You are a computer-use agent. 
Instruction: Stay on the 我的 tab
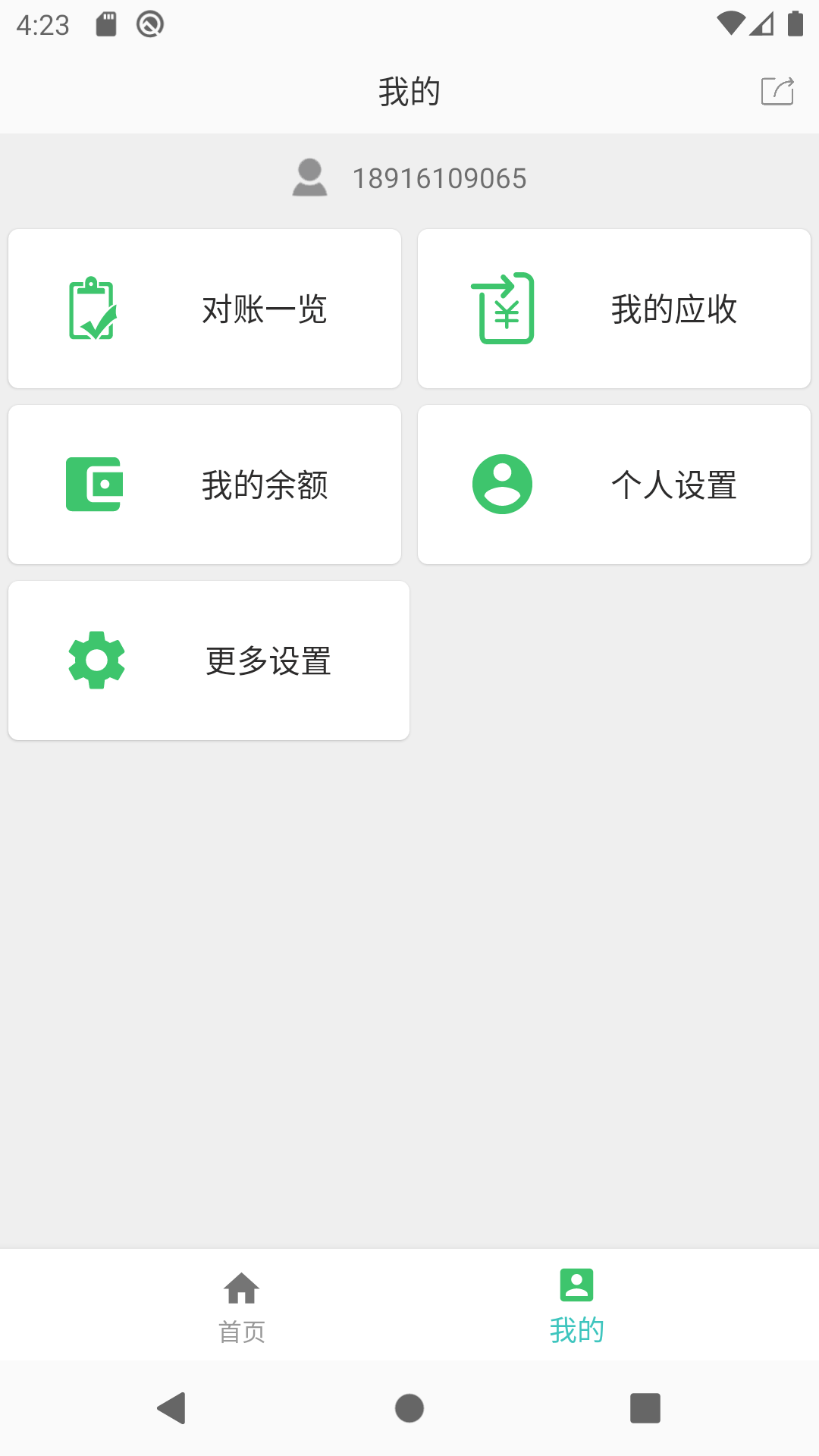pyautogui.click(x=577, y=1304)
